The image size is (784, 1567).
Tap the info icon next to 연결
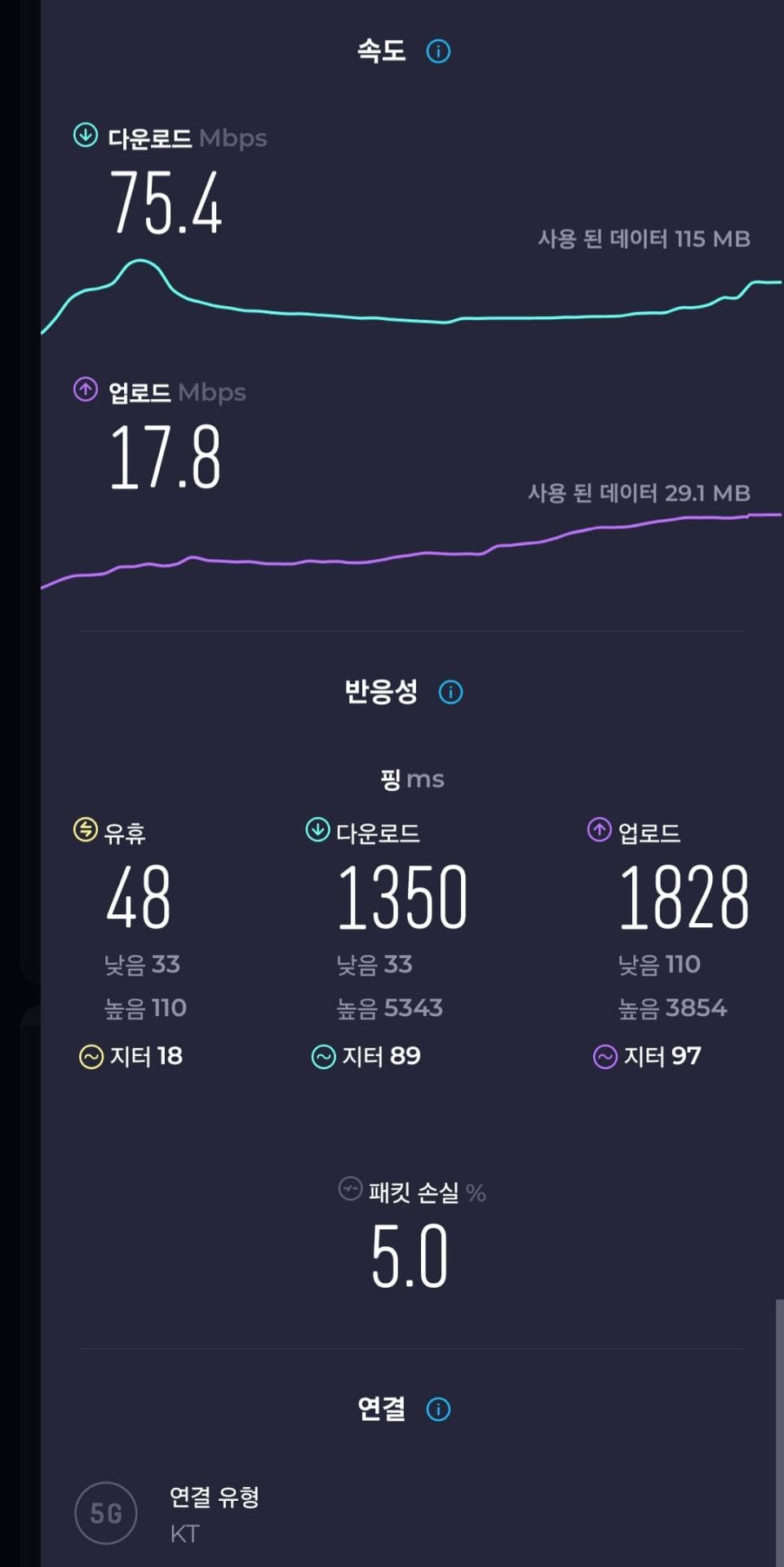[438, 1409]
